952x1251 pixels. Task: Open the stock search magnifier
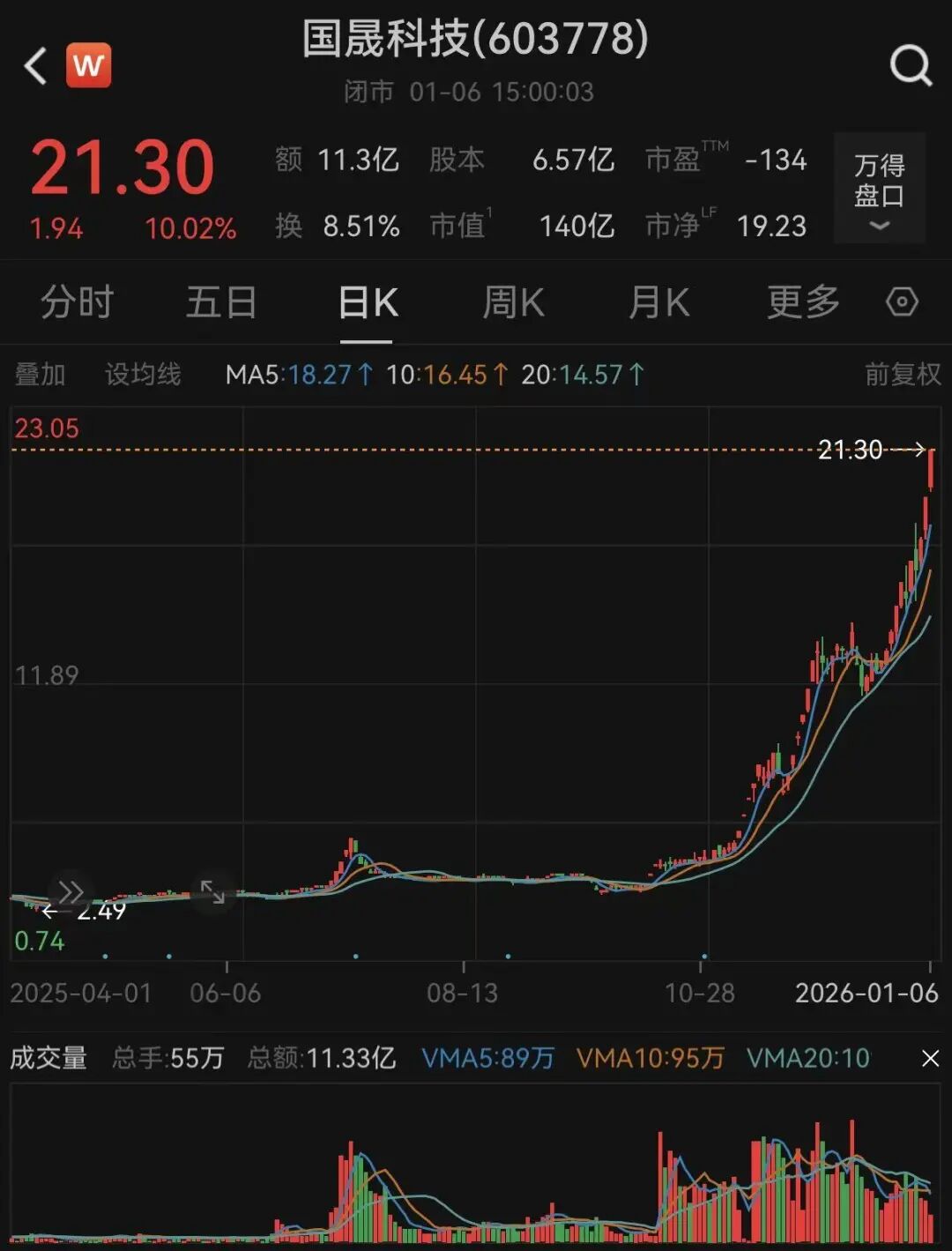[x=910, y=65]
